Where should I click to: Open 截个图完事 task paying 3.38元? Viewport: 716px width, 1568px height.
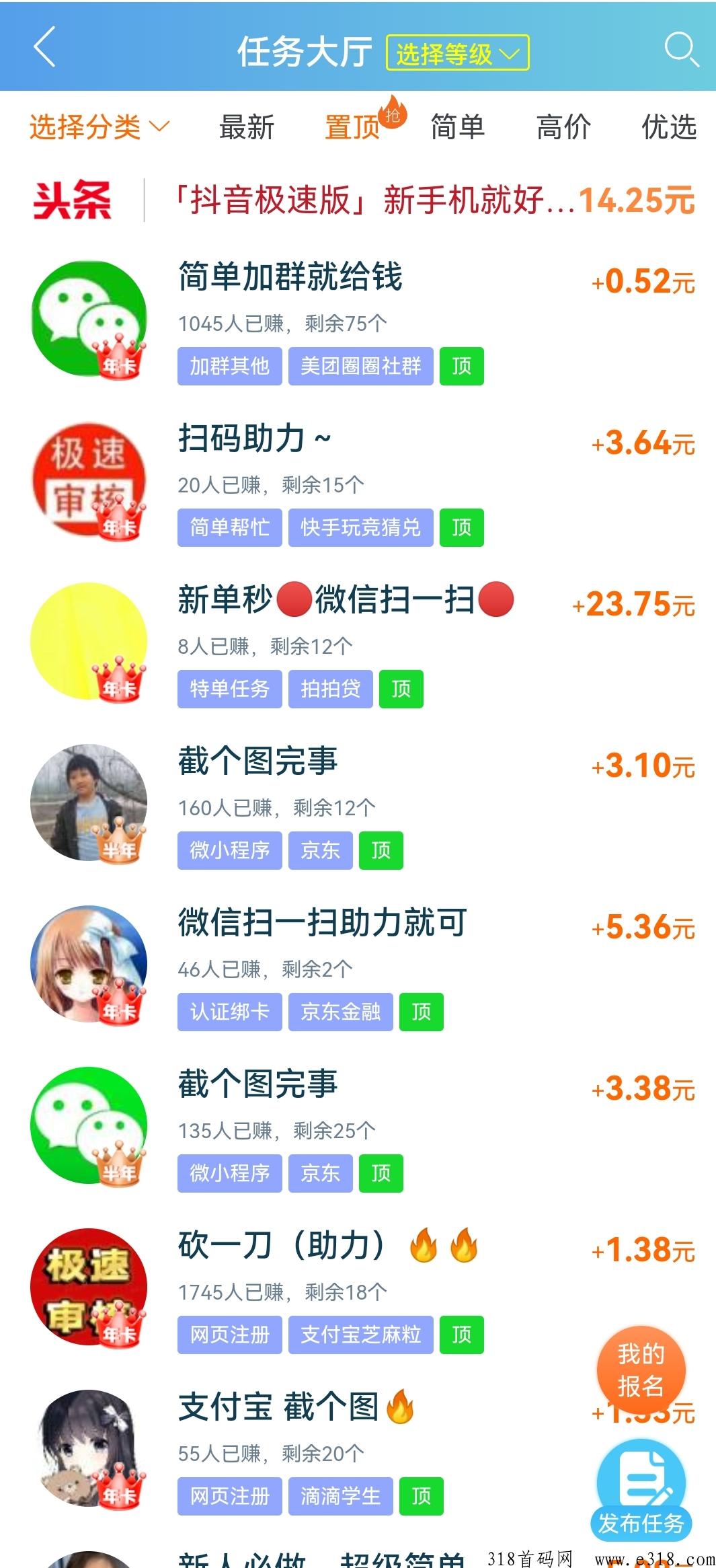258,1084
